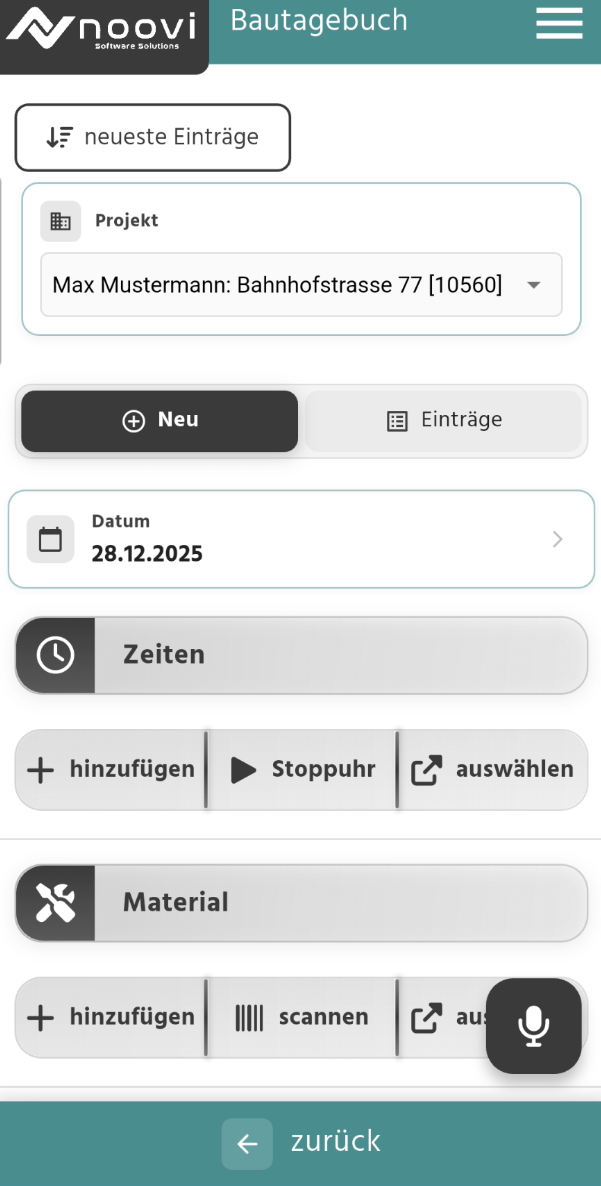Go back with zurück
The height and width of the screenshot is (1186, 601).
pos(301,1142)
